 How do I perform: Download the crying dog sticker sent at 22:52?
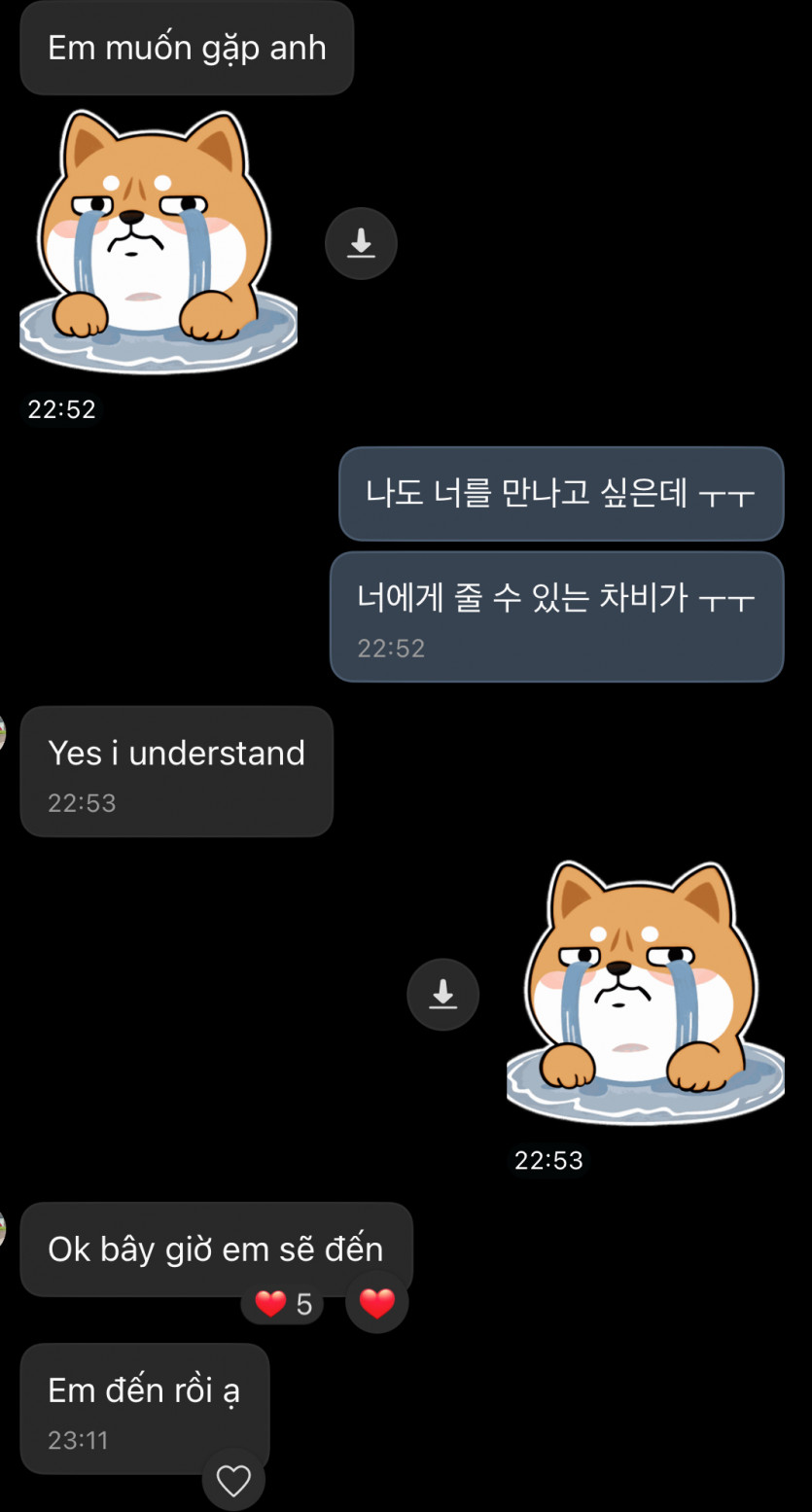361,243
